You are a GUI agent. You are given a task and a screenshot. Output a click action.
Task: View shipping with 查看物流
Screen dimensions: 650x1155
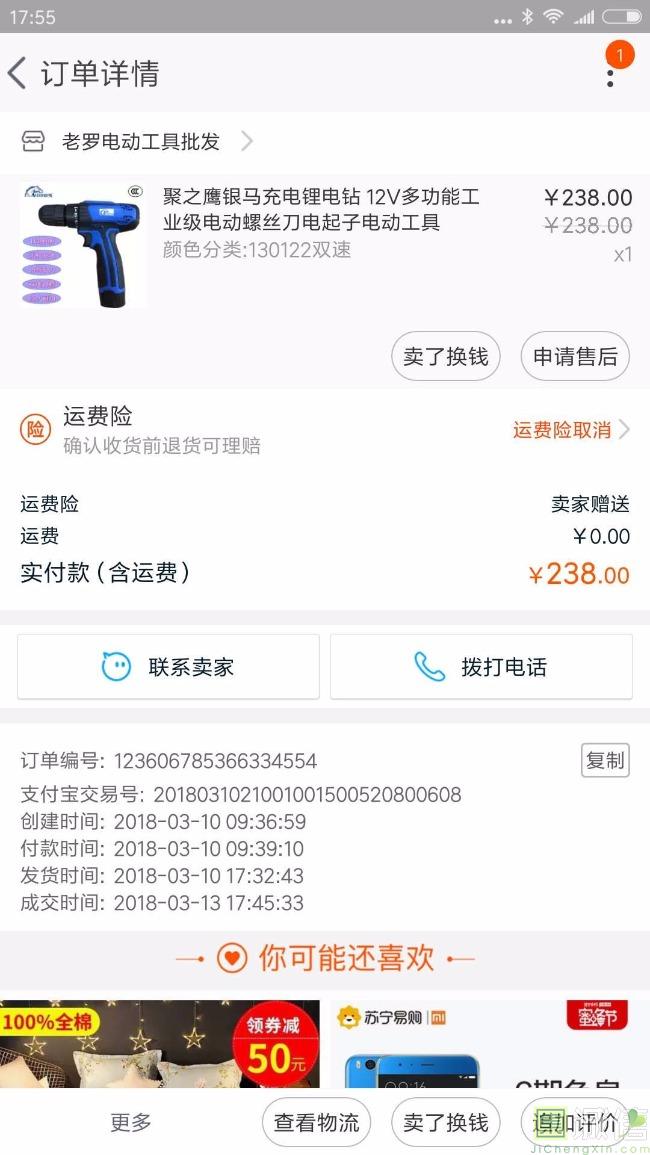click(317, 1123)
